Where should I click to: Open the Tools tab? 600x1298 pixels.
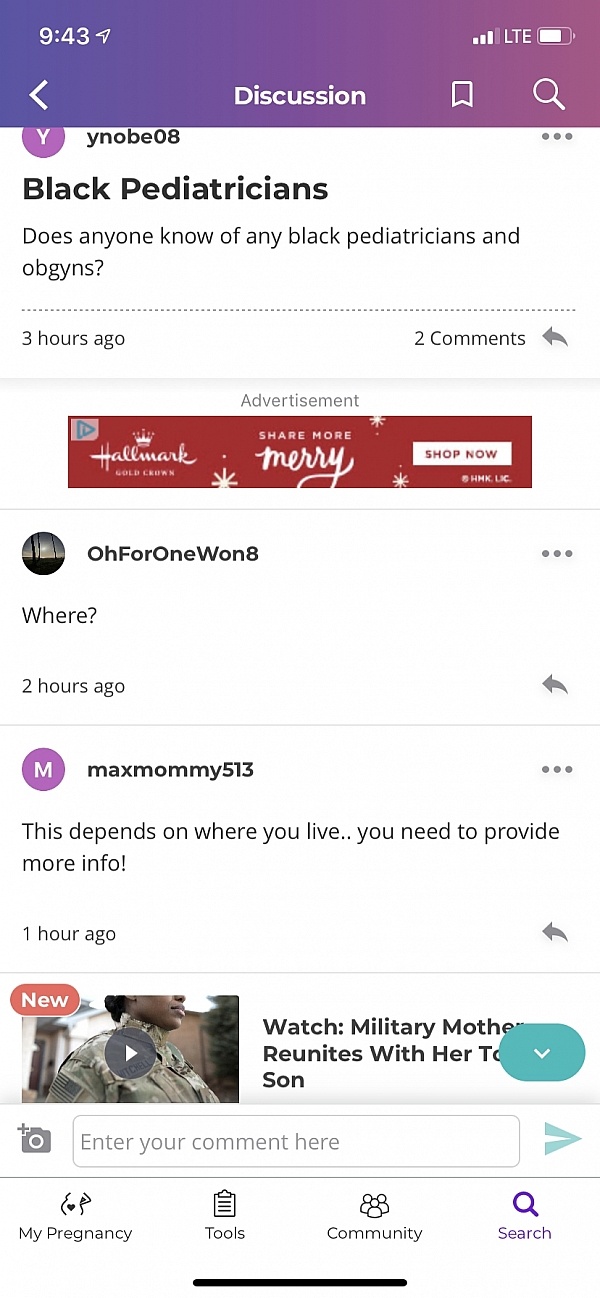point(225,1215)
